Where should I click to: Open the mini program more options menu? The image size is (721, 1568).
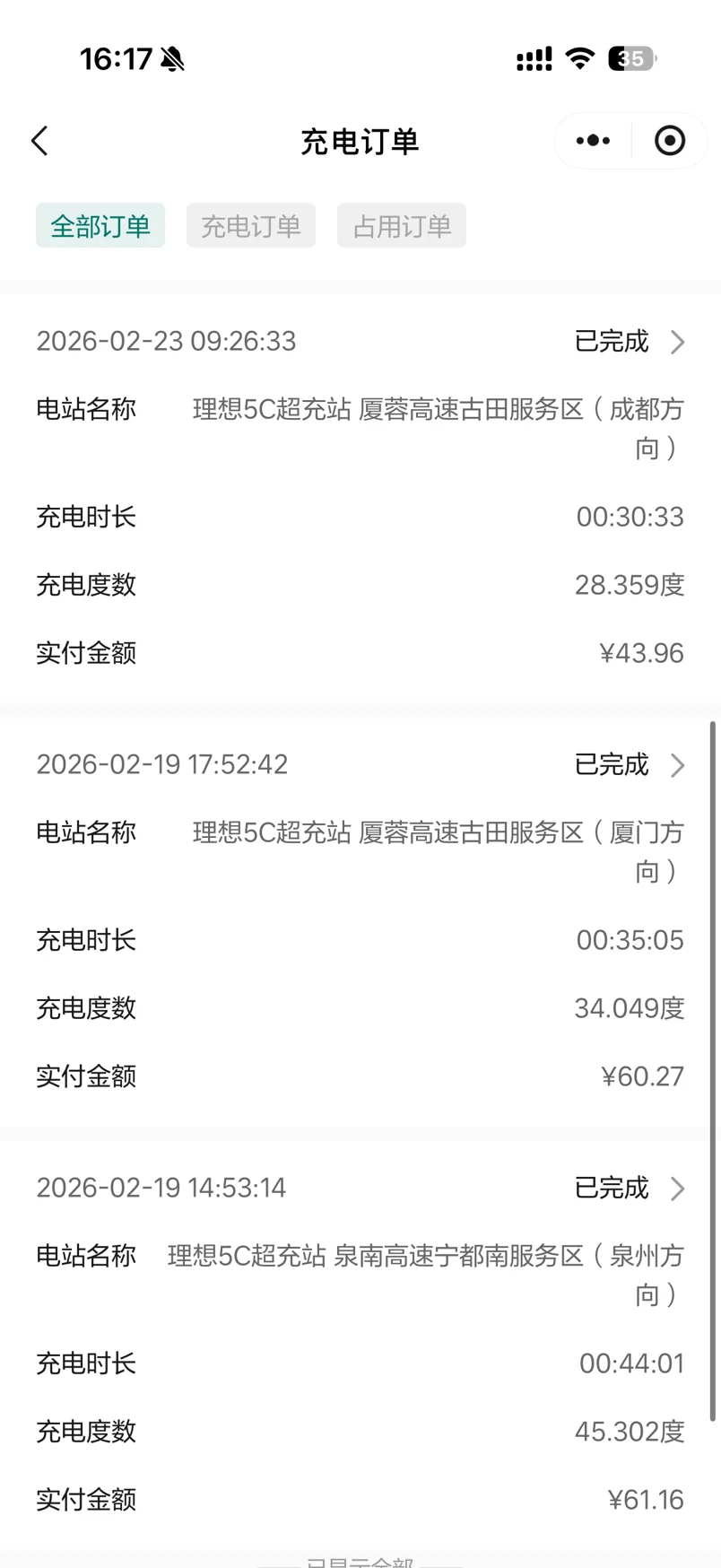click(593, 141)
